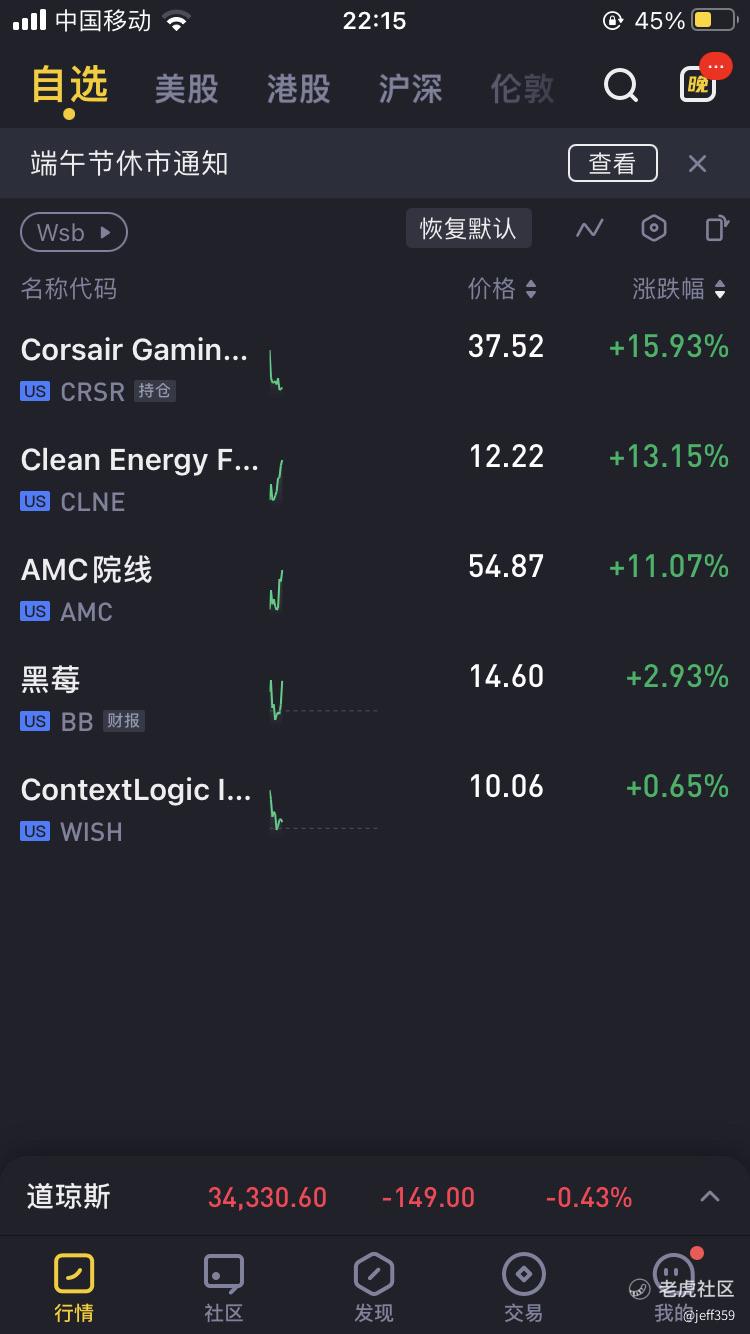Go to the 交易 tab
Image resolution: width=750 pixels, height=1334 pixels.
[523, 1288]
